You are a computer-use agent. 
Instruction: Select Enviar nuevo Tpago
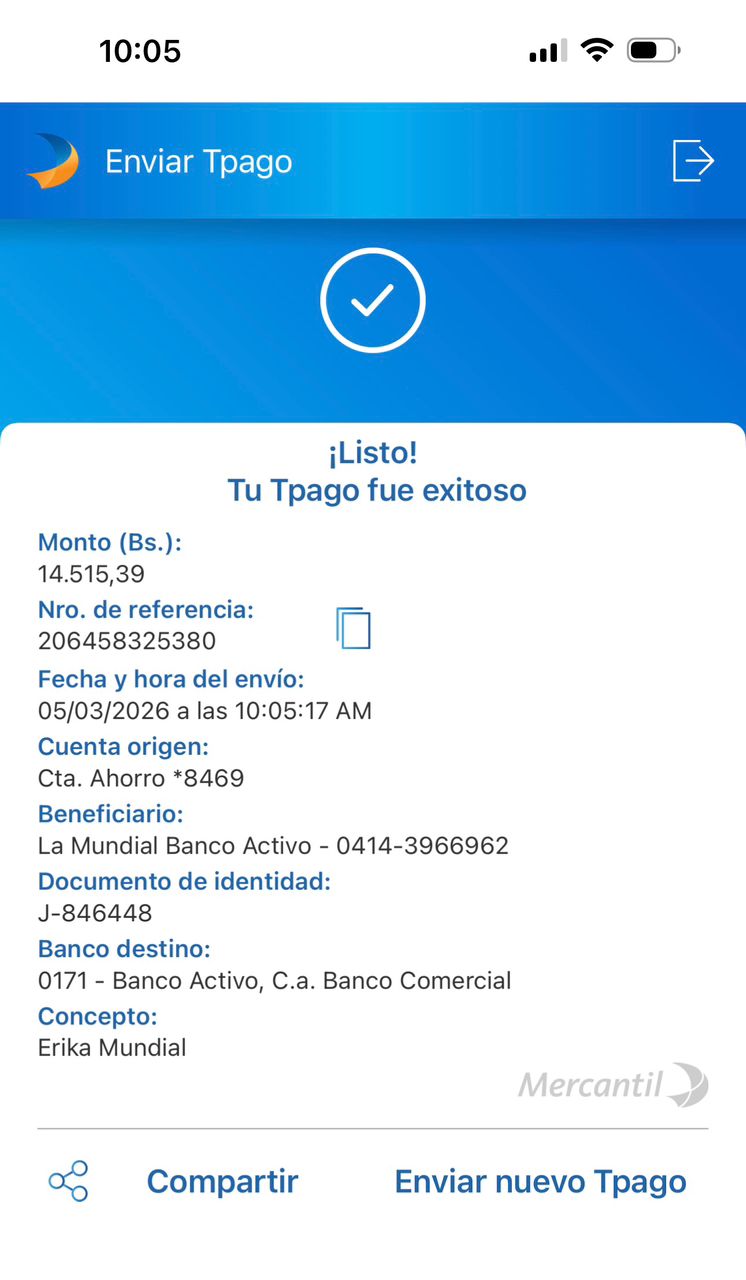coord(540,1182)
